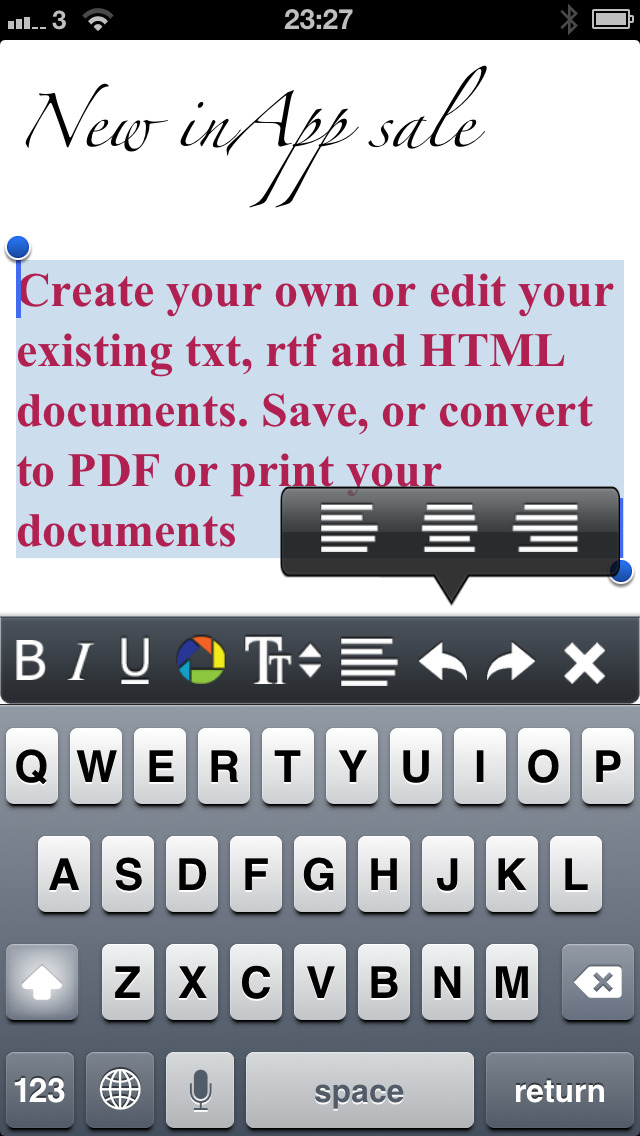Tap the microphone dictation key
This screenshot has height=1136, width=640.
point(200,1090)
